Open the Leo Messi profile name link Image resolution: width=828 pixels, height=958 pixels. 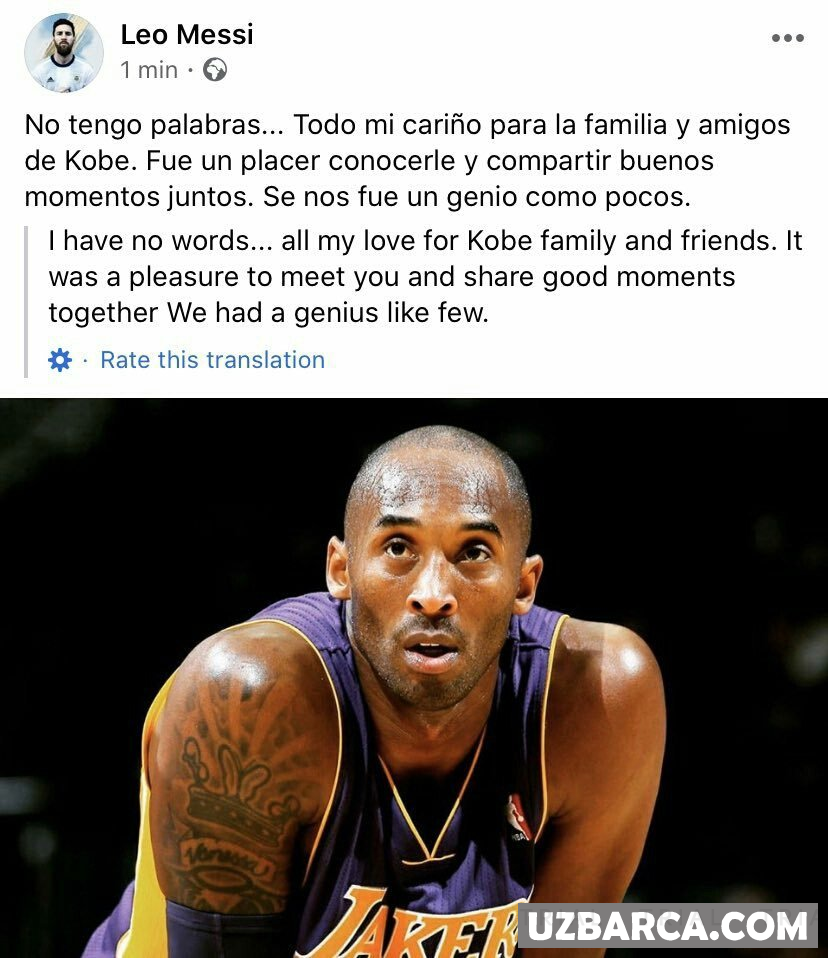tap(187, 34)
